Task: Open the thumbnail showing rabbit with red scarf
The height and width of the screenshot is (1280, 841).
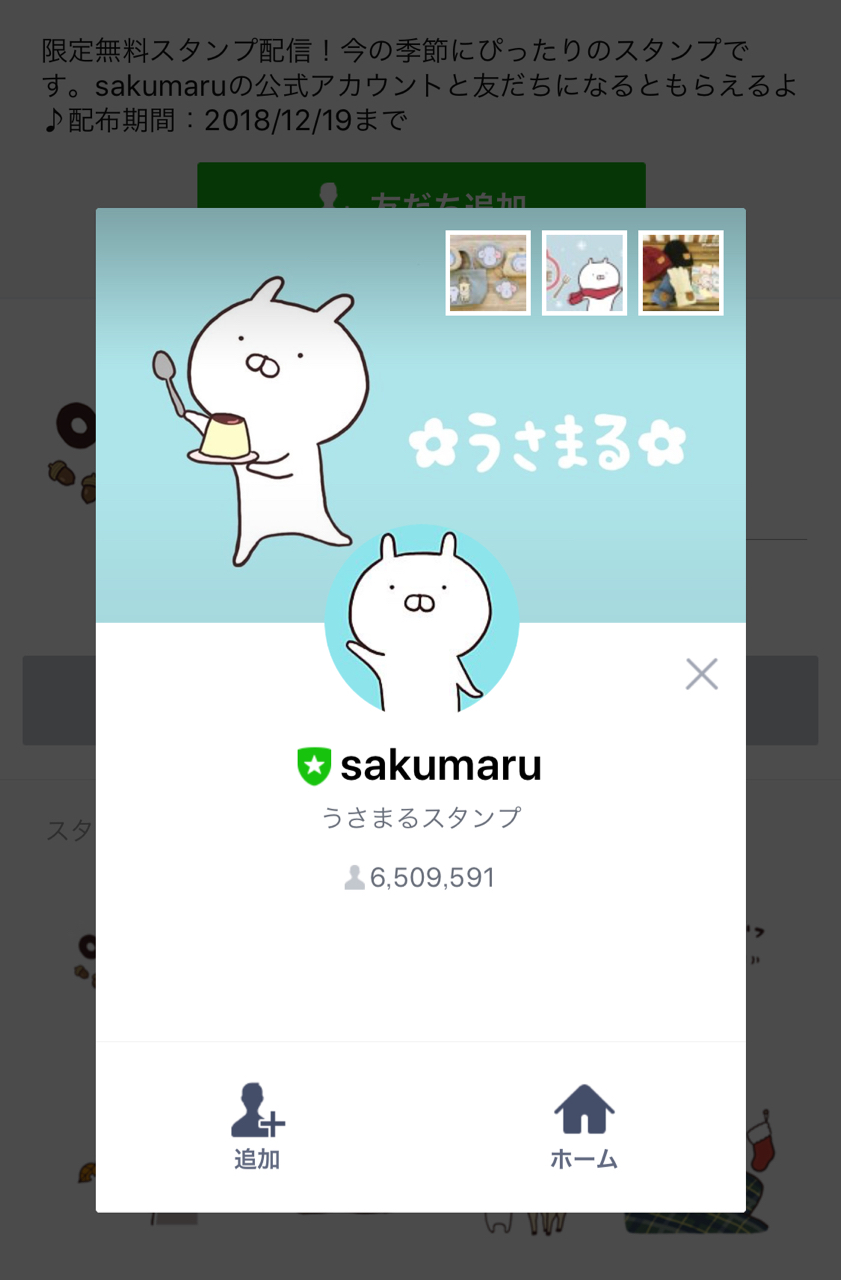Action: click(584, 273)
